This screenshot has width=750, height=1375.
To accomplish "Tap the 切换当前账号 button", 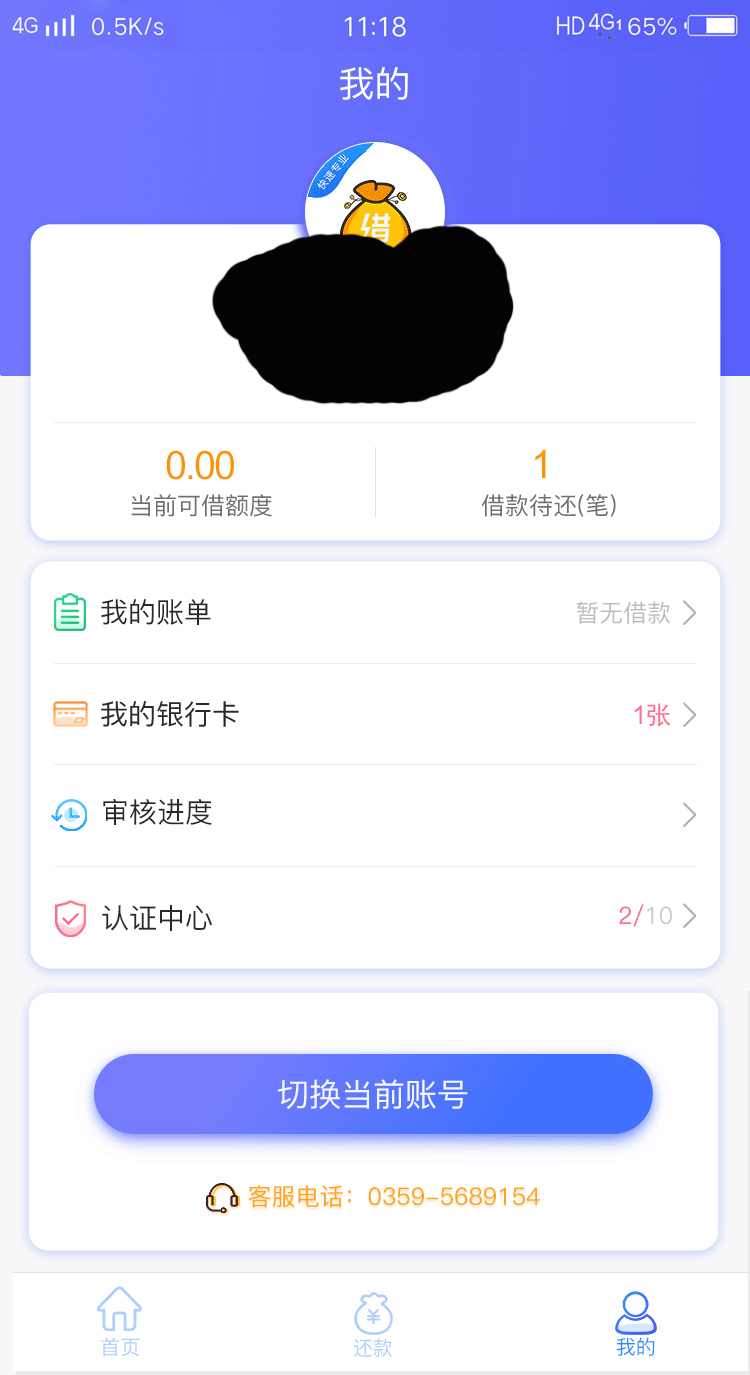I will [373, 1094].
